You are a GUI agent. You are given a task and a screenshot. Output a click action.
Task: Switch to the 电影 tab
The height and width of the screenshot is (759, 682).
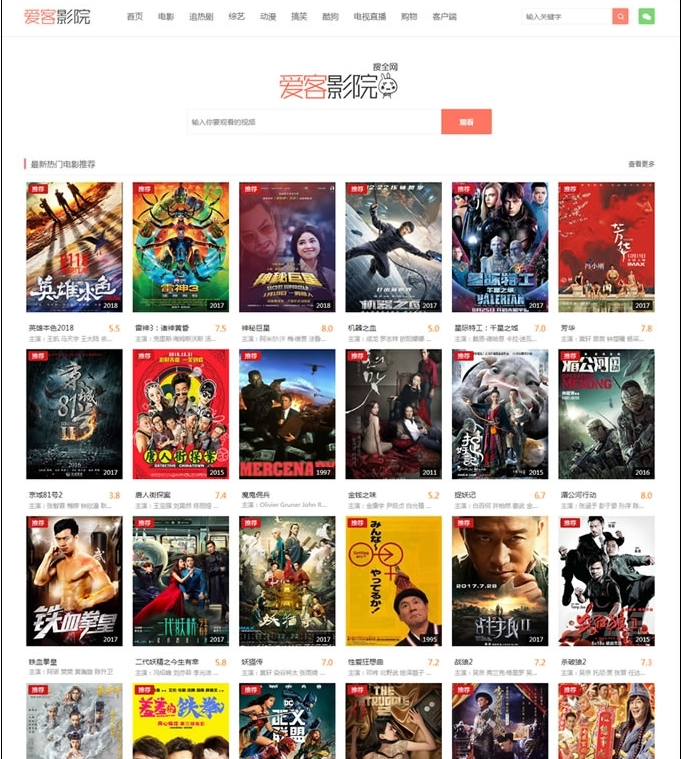pos(166,17)
